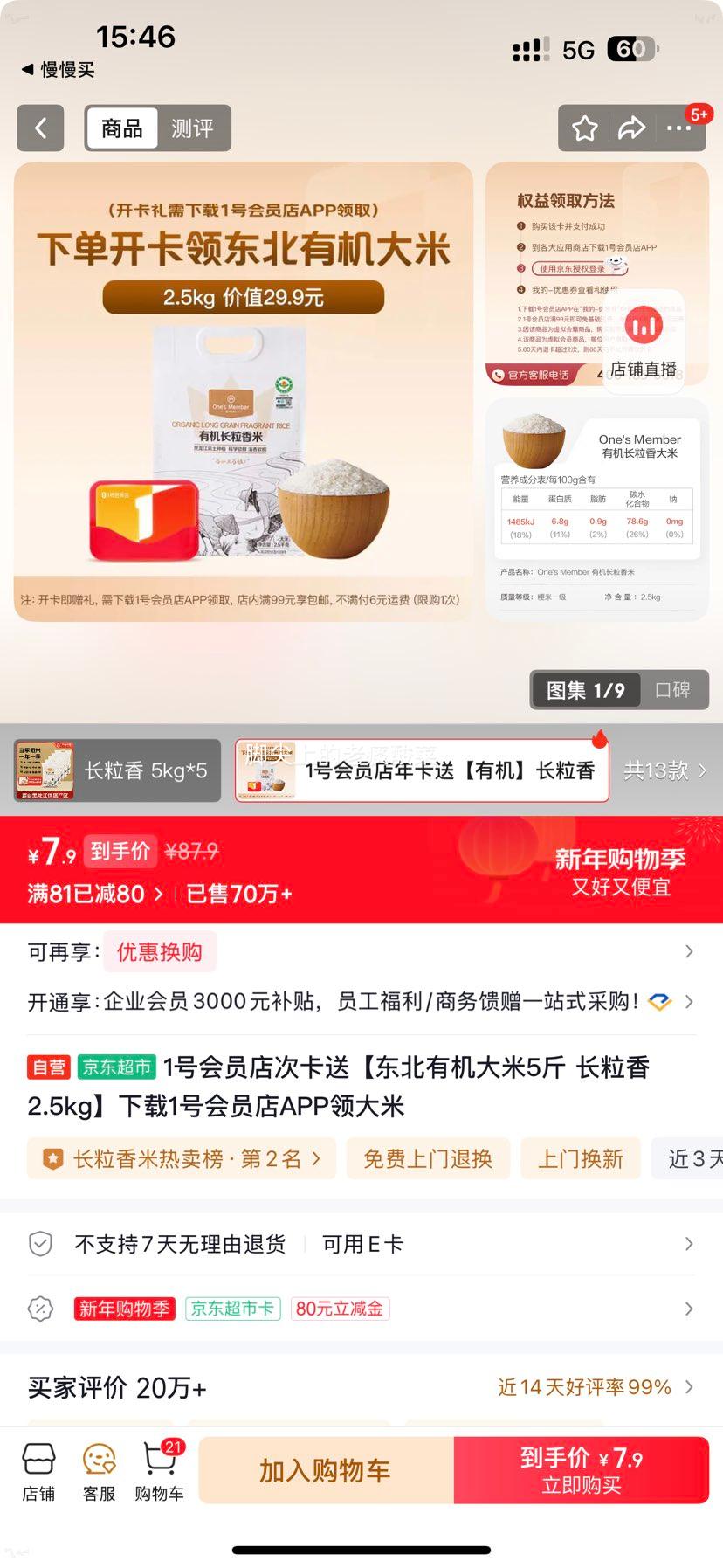Switch image gallery to 口碑 view
Screen dimensions: 723x1568
click(x=673, y=689)
